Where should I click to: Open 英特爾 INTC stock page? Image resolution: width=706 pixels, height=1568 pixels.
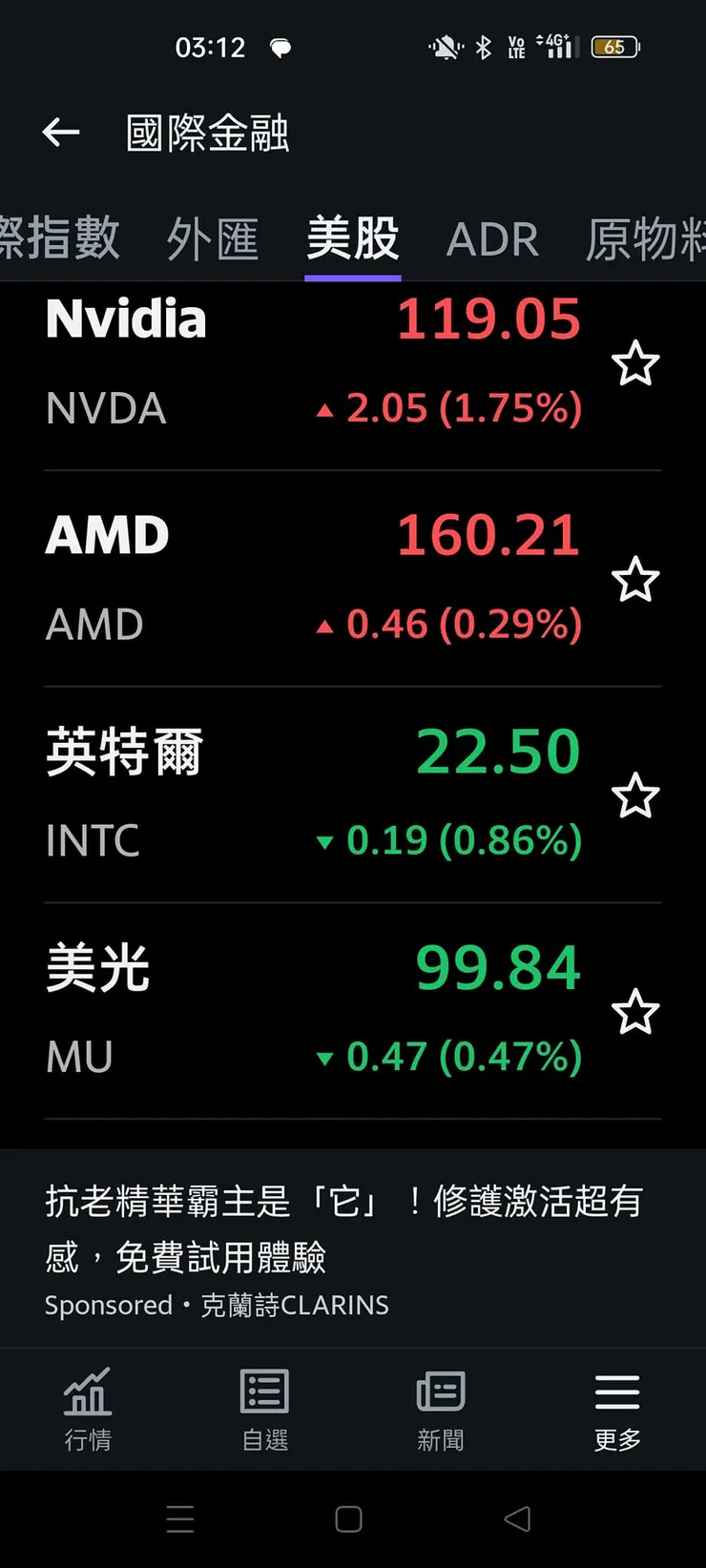(286, 794)
